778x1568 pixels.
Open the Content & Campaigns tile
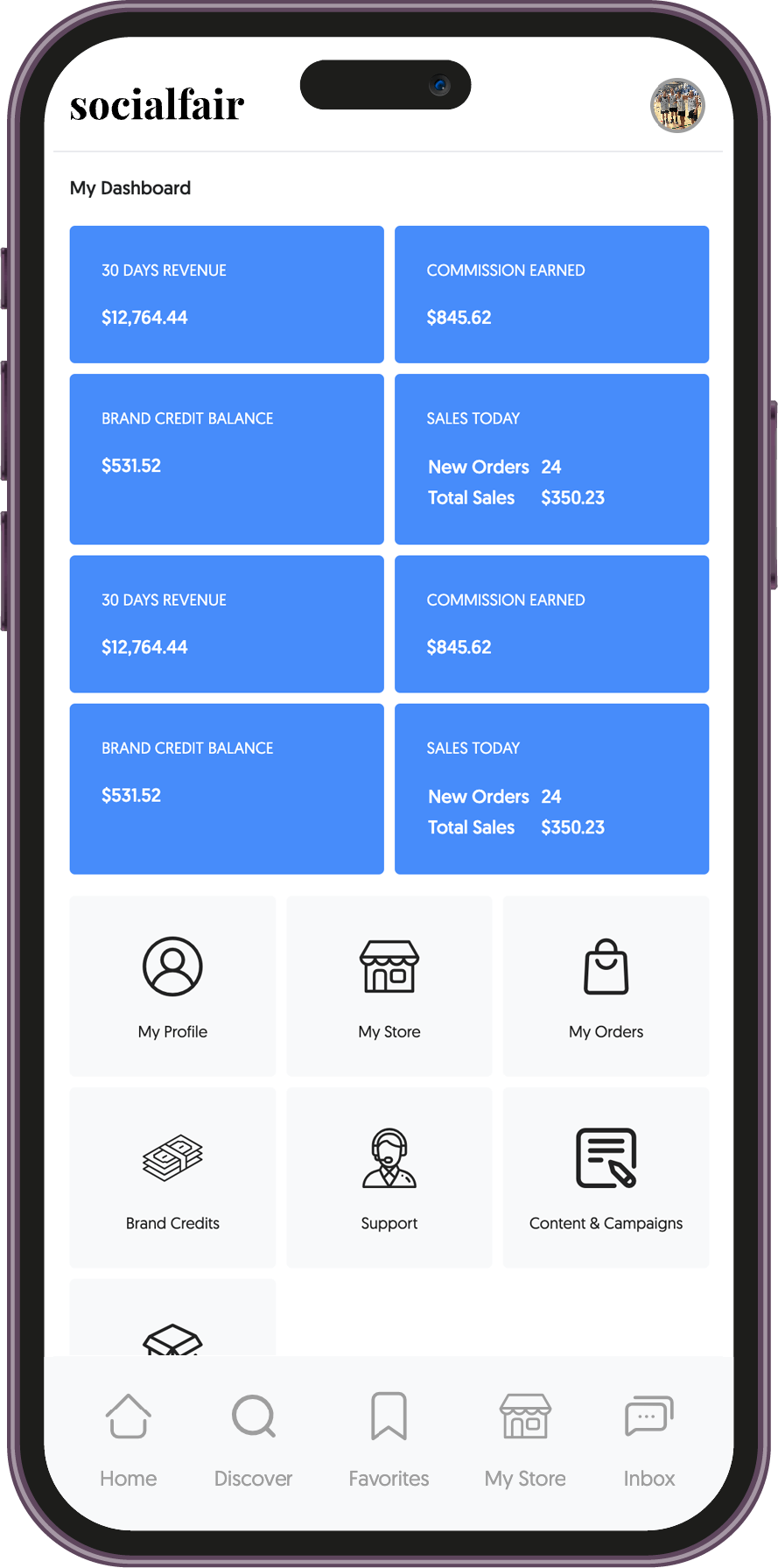click(606, 1178)
